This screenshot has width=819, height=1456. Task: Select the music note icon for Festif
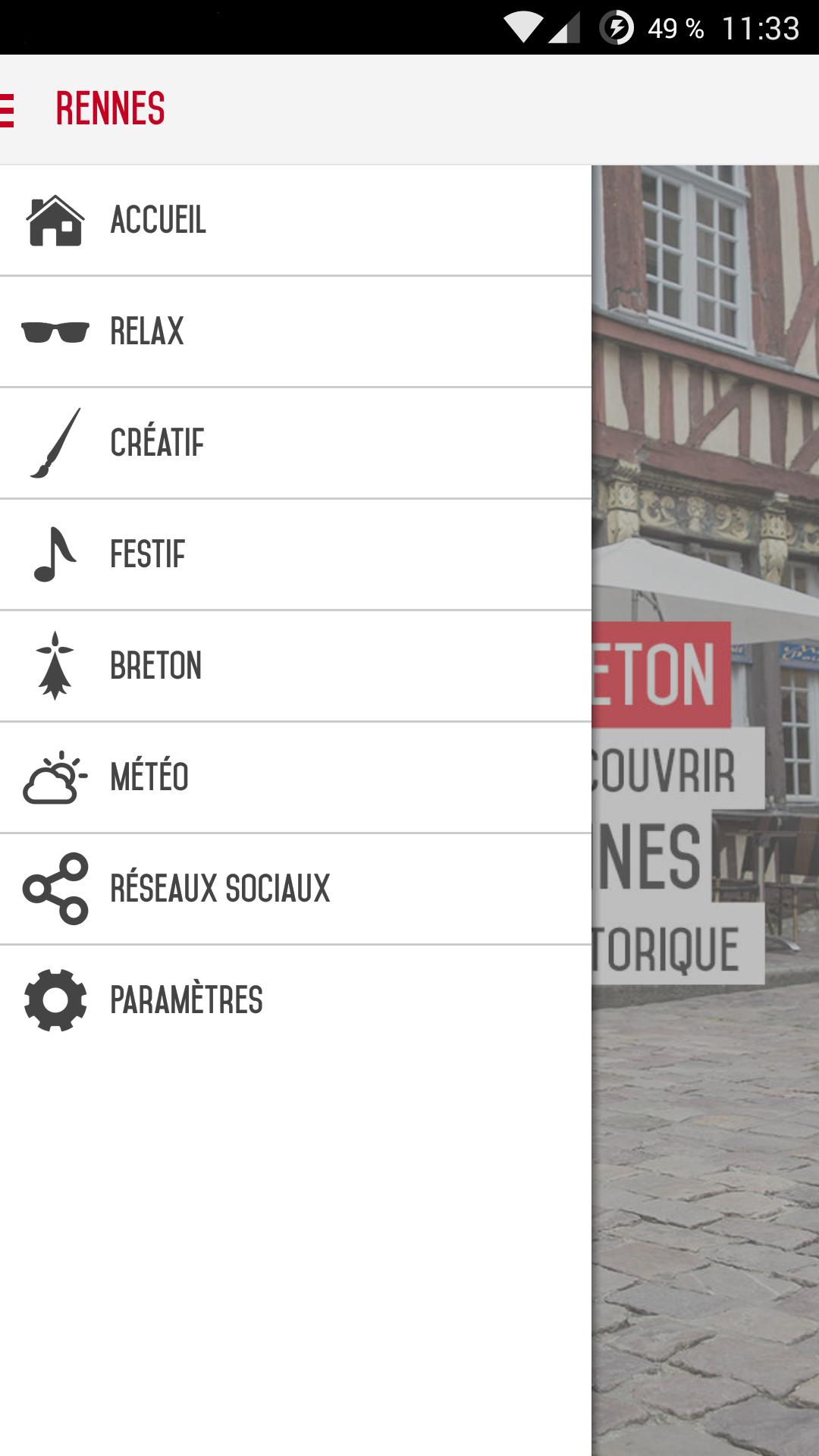53,554
